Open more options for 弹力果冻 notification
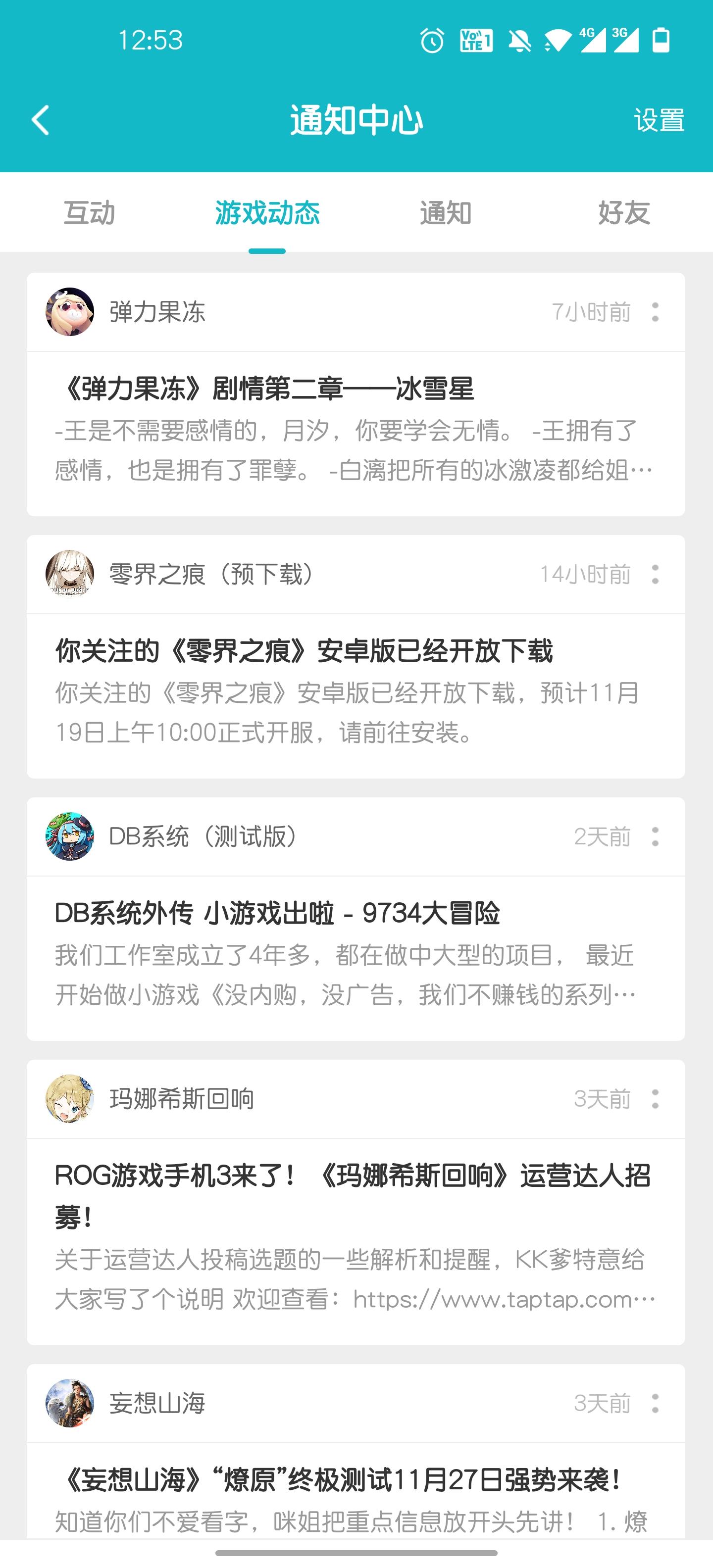The width and height of the screenshot is (713, 1568). click(655, 312)
